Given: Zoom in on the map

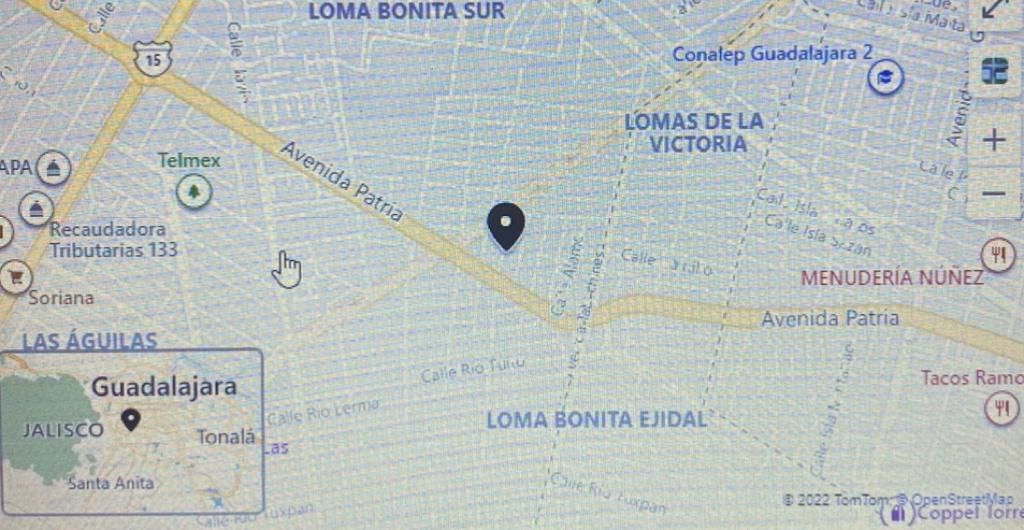Looking at the screenshot, I should coord(994,140).
